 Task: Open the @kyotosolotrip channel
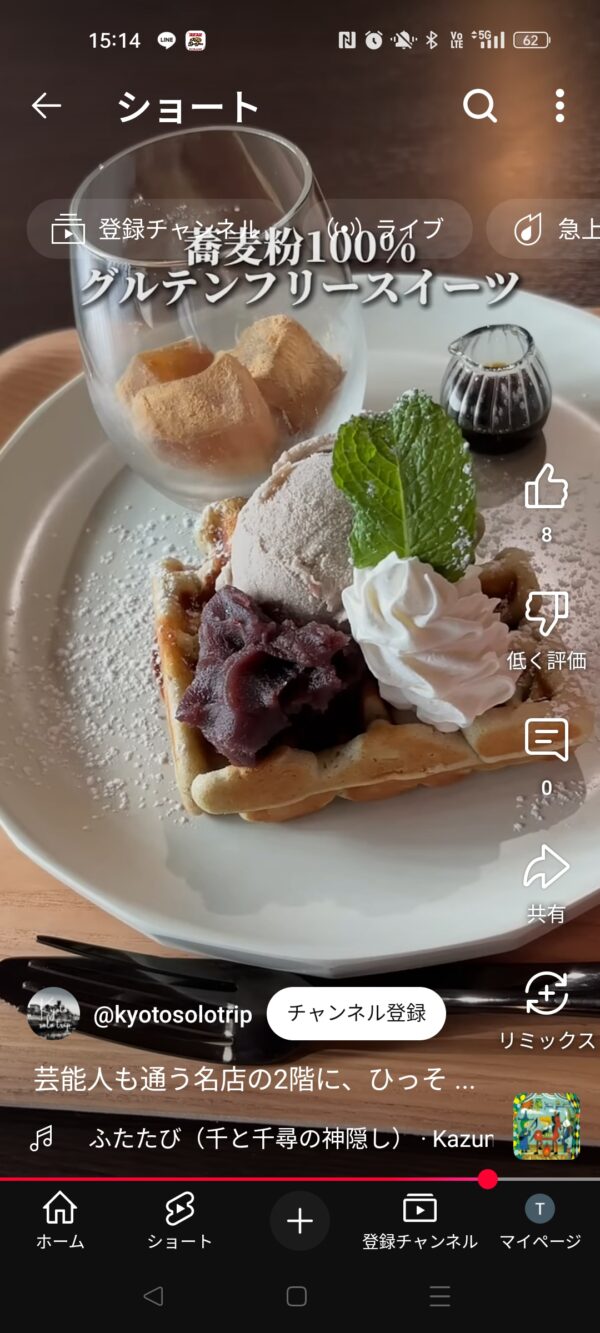click(172, 1015)
